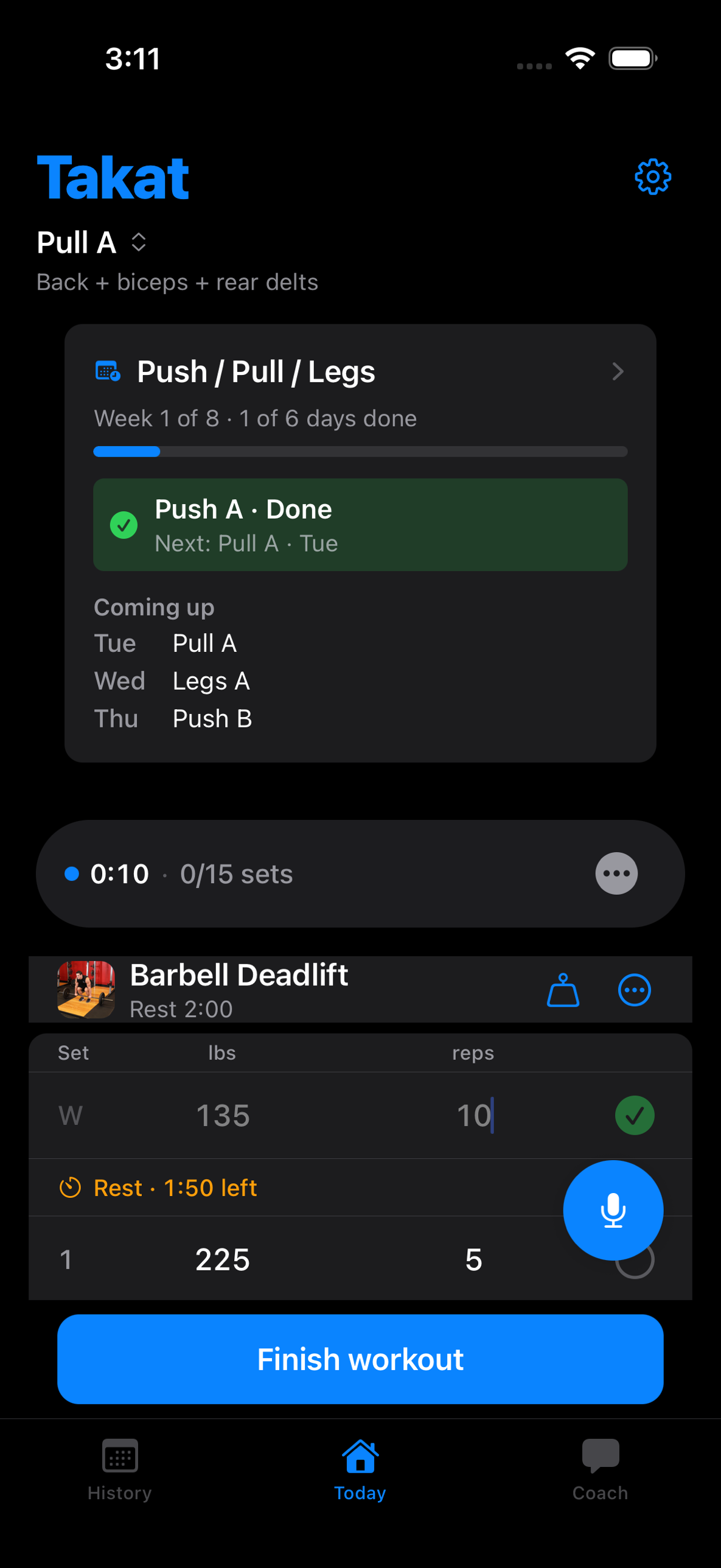Image resolution: width=721 pixels, height=1568 pixels.
Task: Open the Push / Pull / Legs program
Action: click(x=360, y=372)
